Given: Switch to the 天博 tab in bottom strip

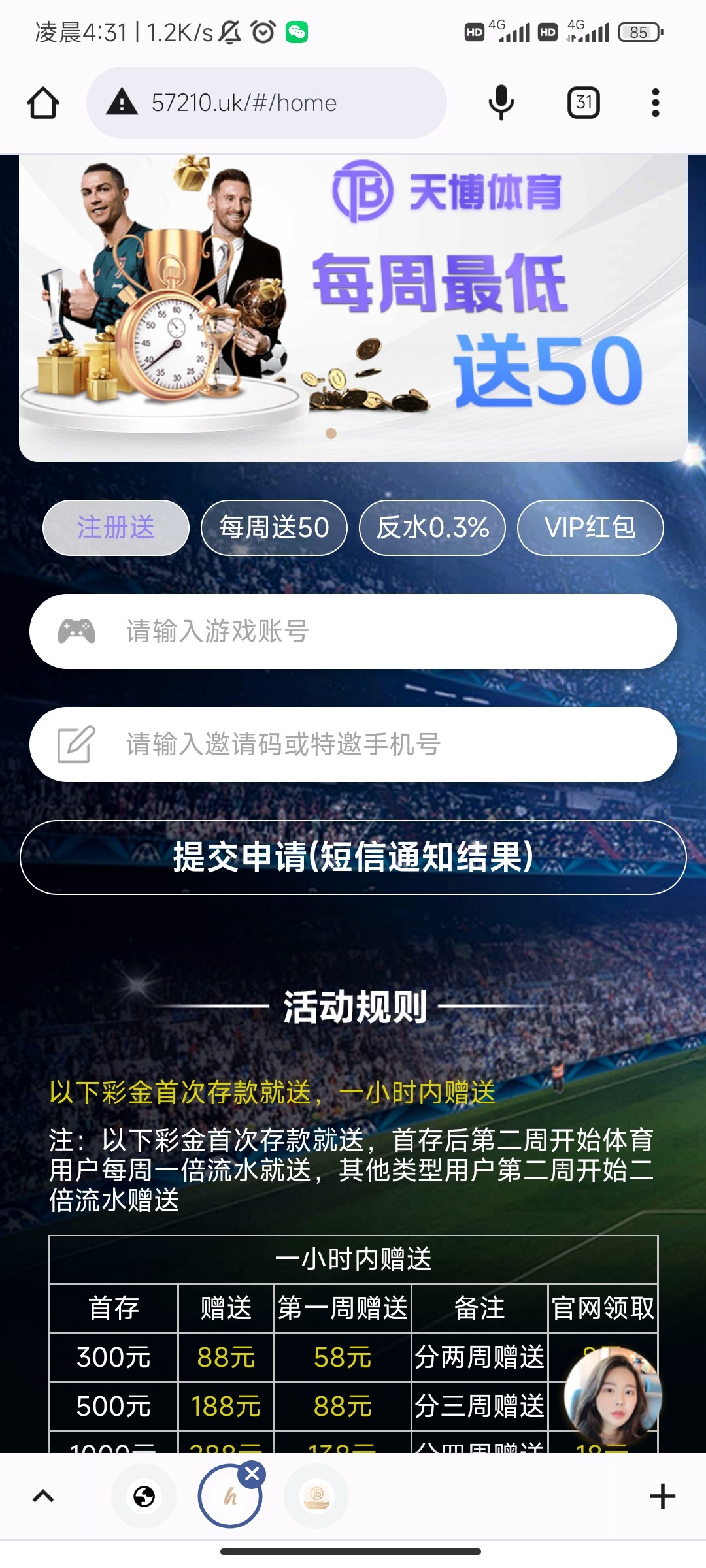Looking at the screenshot, I should coord(316,1496).
